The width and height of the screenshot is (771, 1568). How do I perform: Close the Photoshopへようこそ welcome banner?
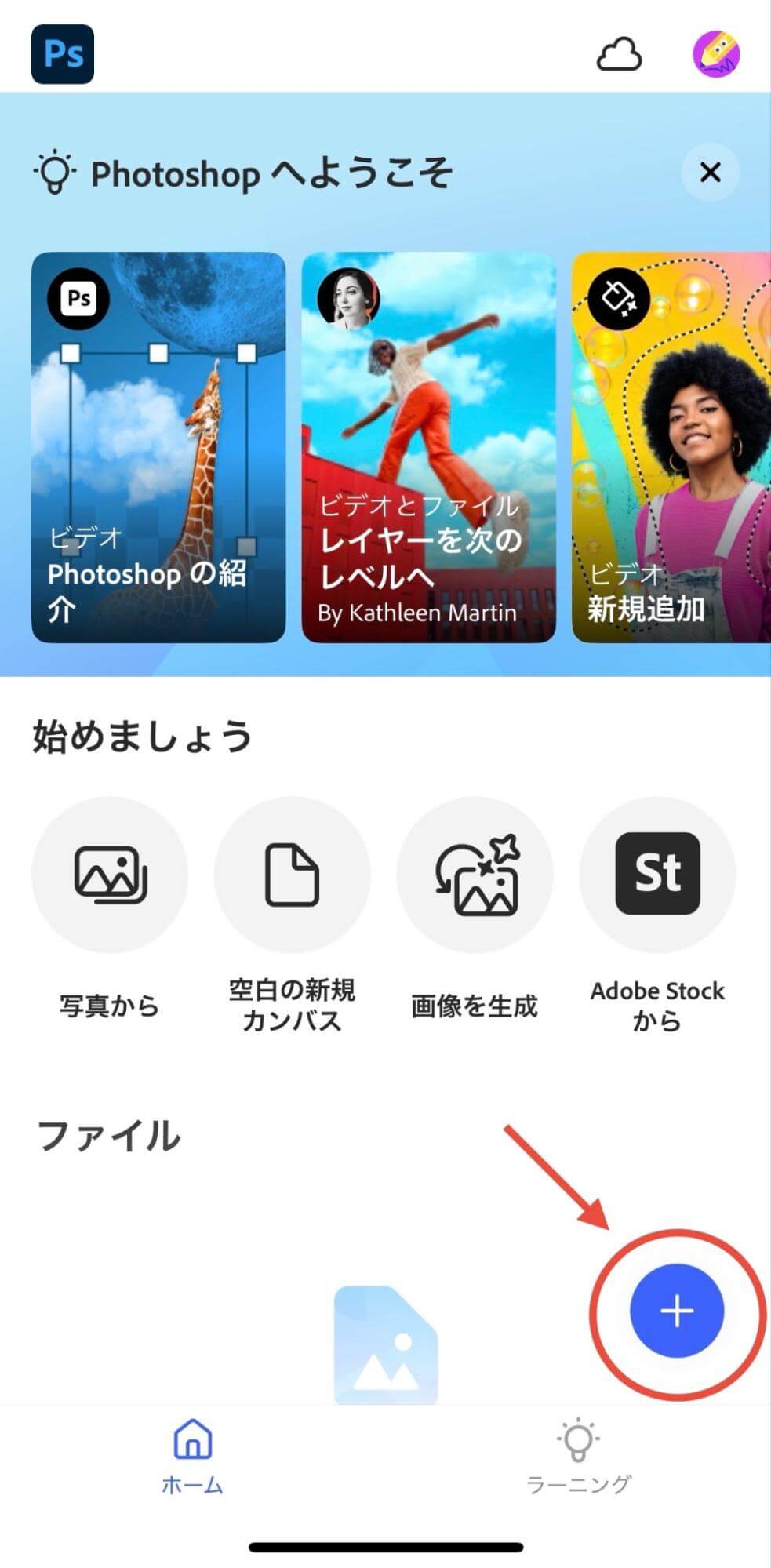pos(711,173)
